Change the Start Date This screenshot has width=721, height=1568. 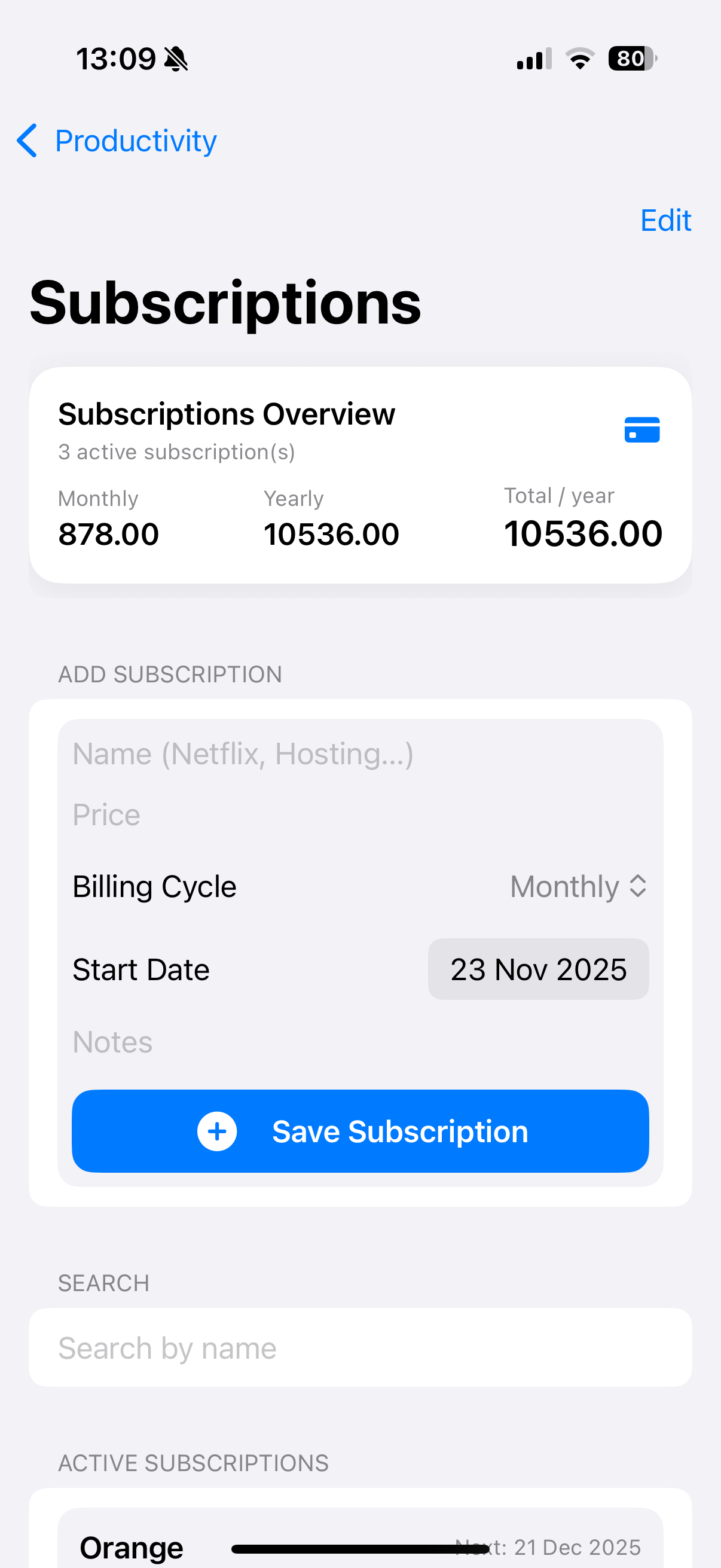click(538, 969)
